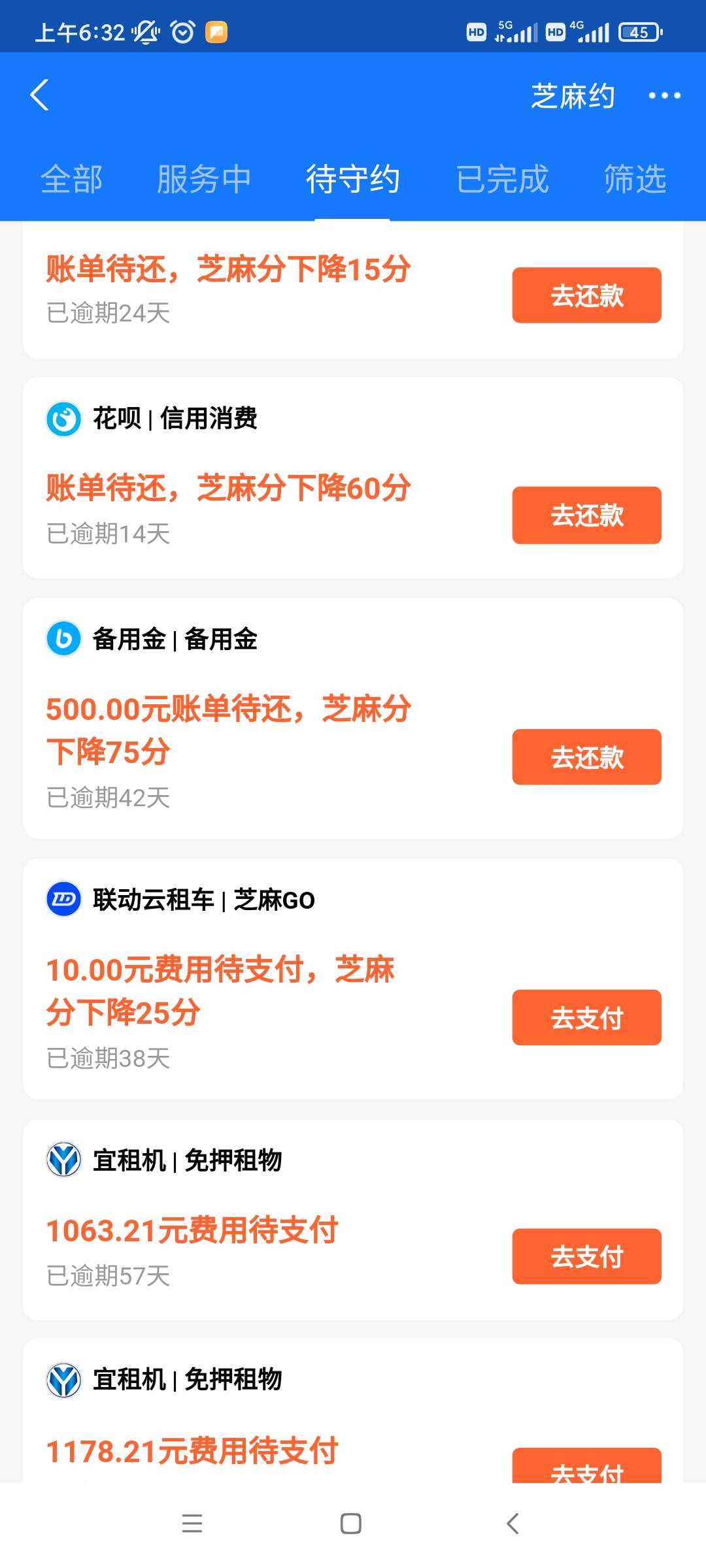Image resolution: width=706 pixels, height=1568 pixels.
Task: Tap 去还款 on the 花呗 card
Action: 586,515
